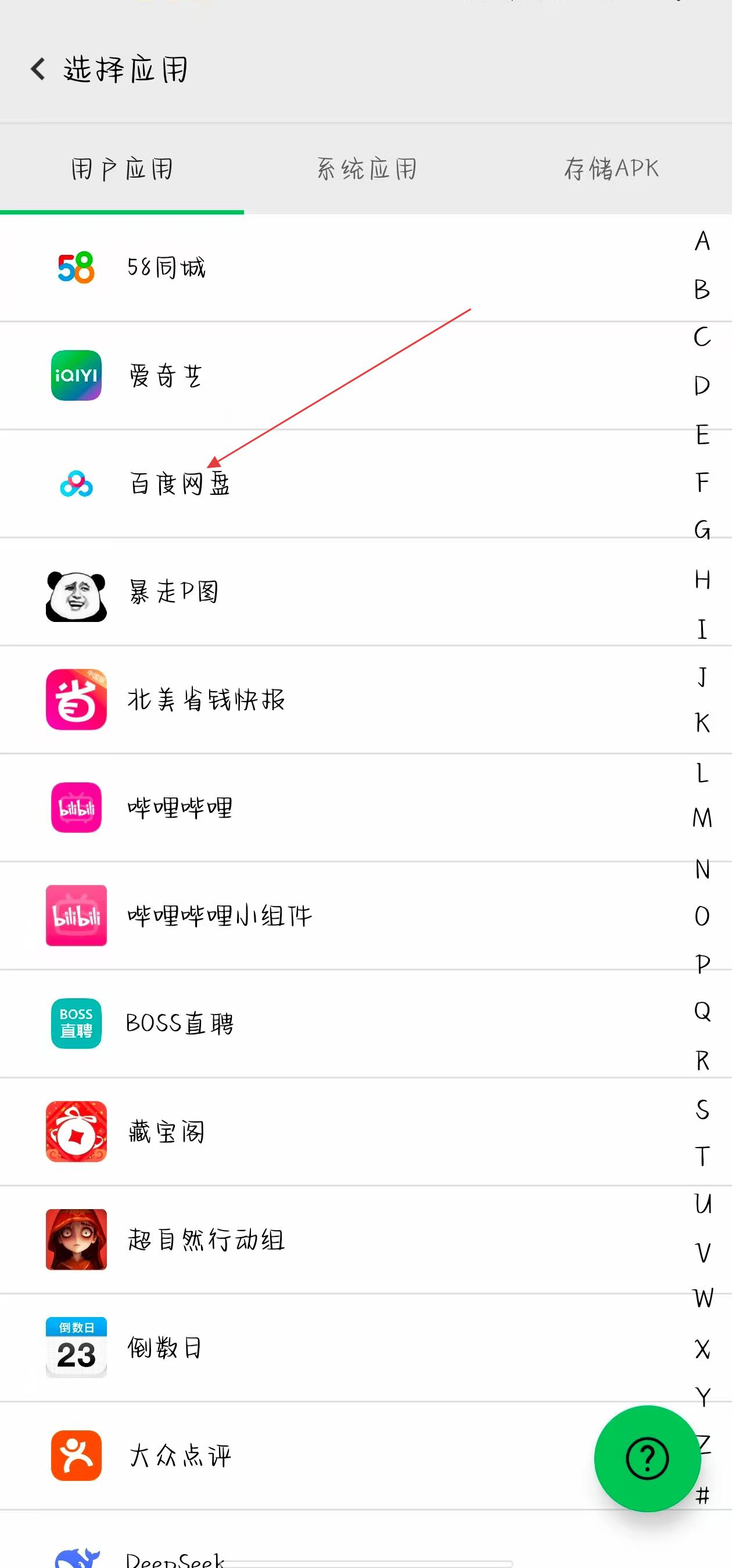Switch to the 存储APK tab

[x=611, y=168]
